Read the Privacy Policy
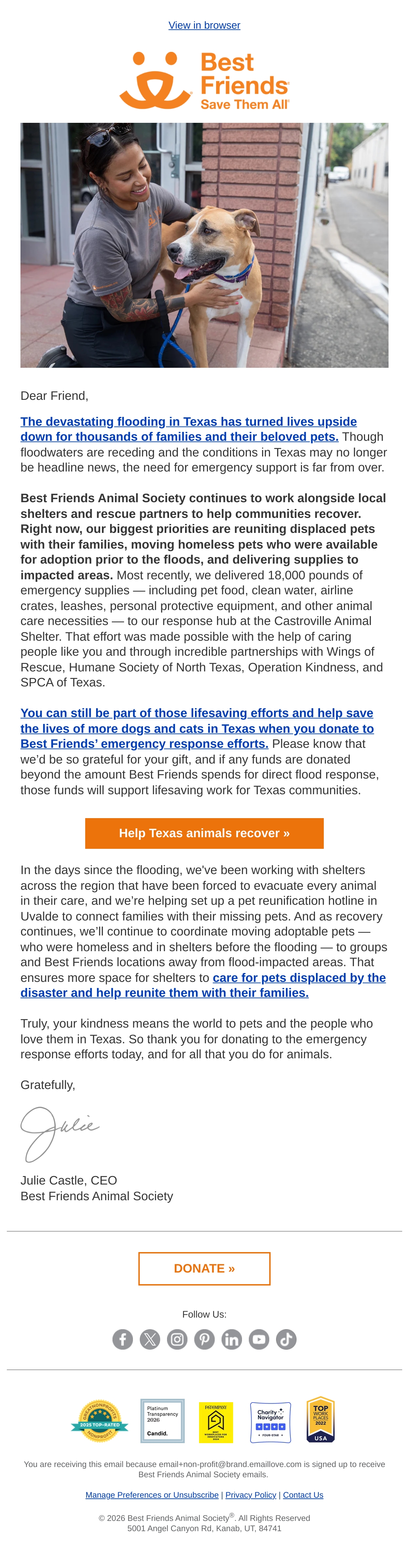The image size is (409, 1568). (x=251, y=1494)
